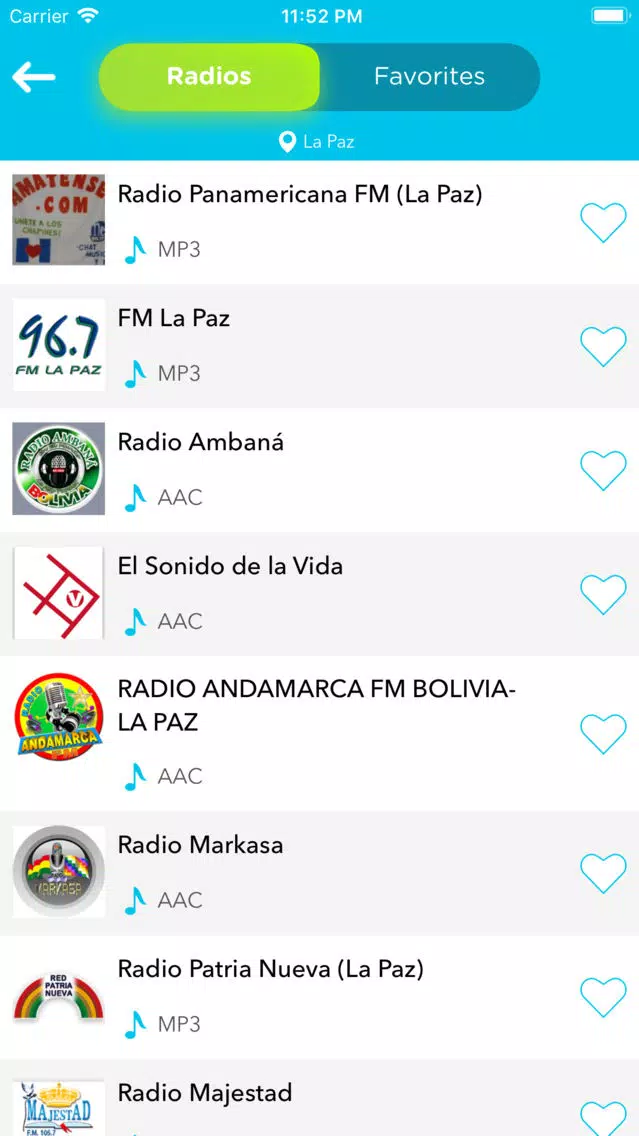The image size is (639, 1136).
Task: Favorite Radio Panamericana FM with heart icon
Action: [x=603, y=222]
